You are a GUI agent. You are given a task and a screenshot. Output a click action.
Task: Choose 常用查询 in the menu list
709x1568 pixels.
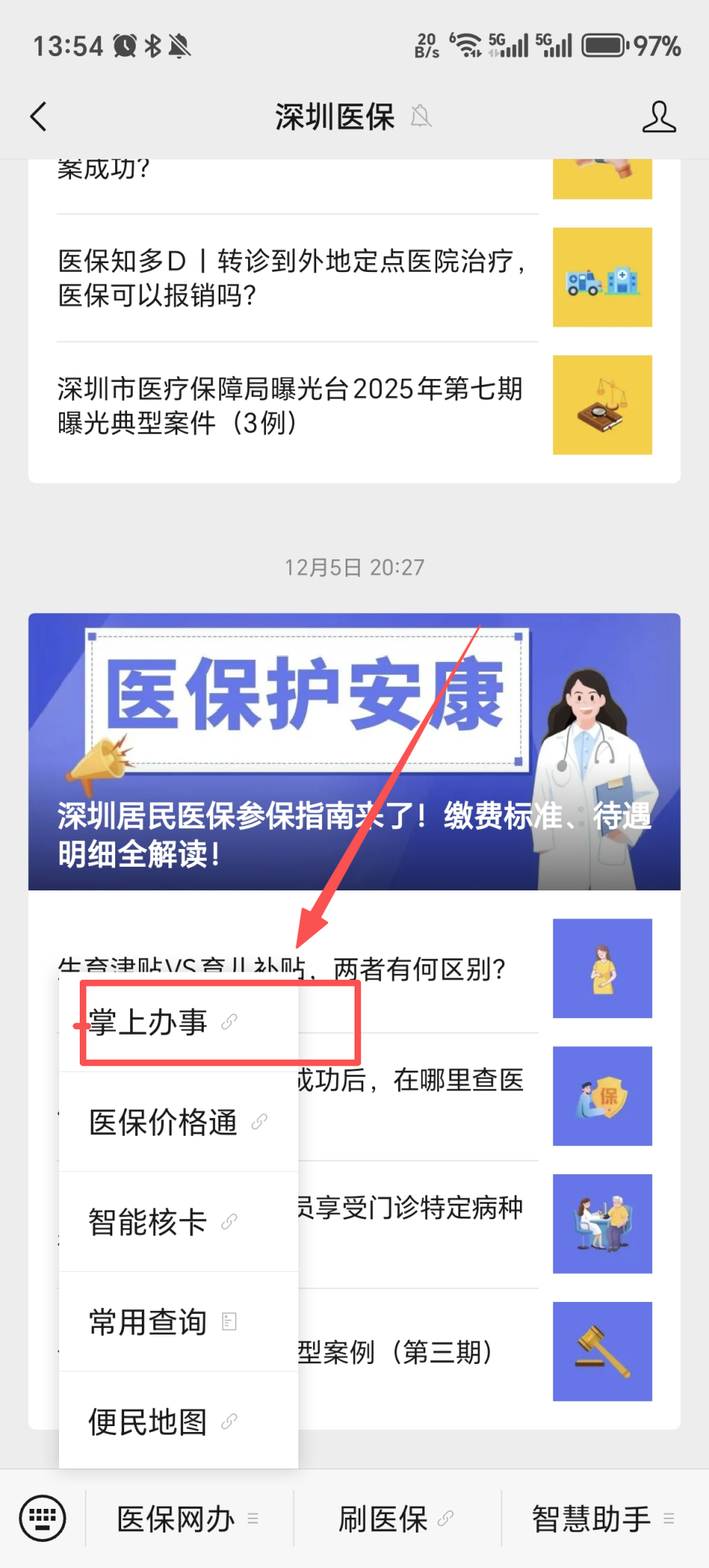coord(146,1323)
